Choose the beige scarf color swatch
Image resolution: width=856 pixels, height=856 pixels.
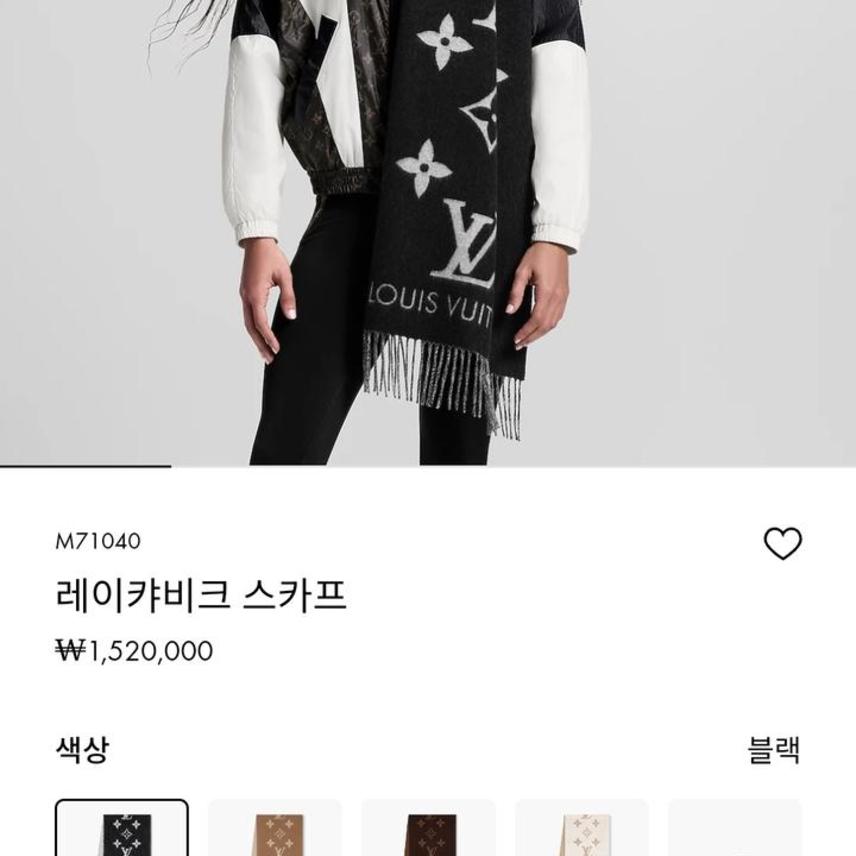pos(275,830)
